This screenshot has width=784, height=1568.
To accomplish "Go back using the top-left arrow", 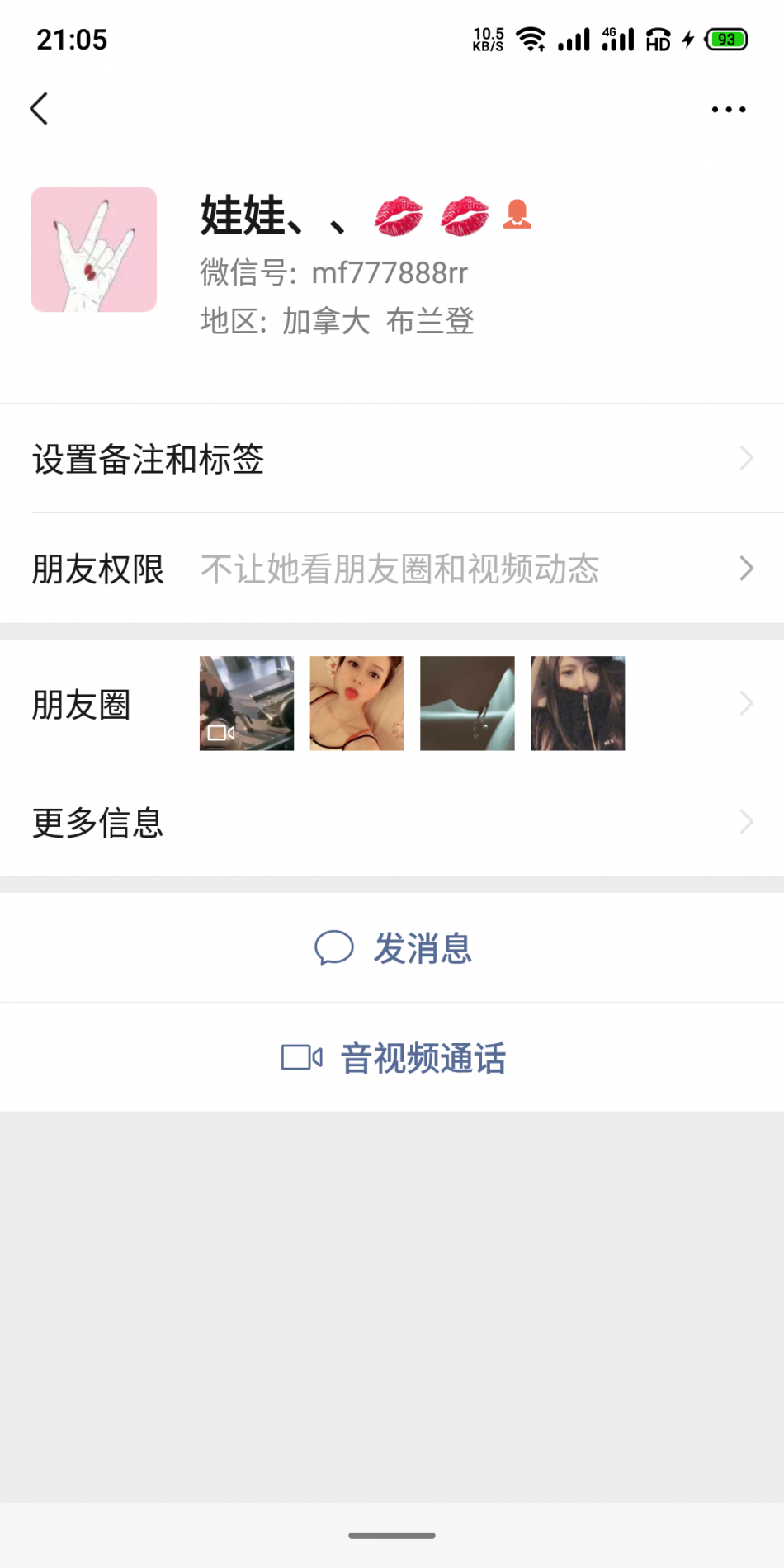I will (39, 109).
